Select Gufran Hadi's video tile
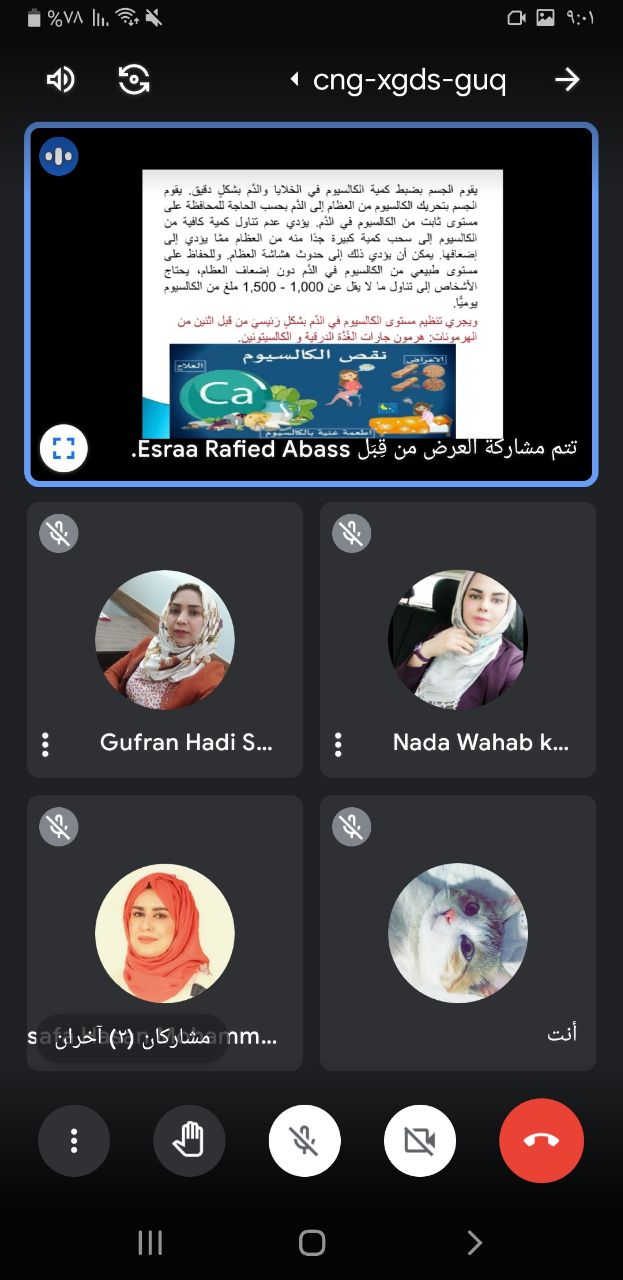This screenshot has width=623, height=1280. coord(165,640)
